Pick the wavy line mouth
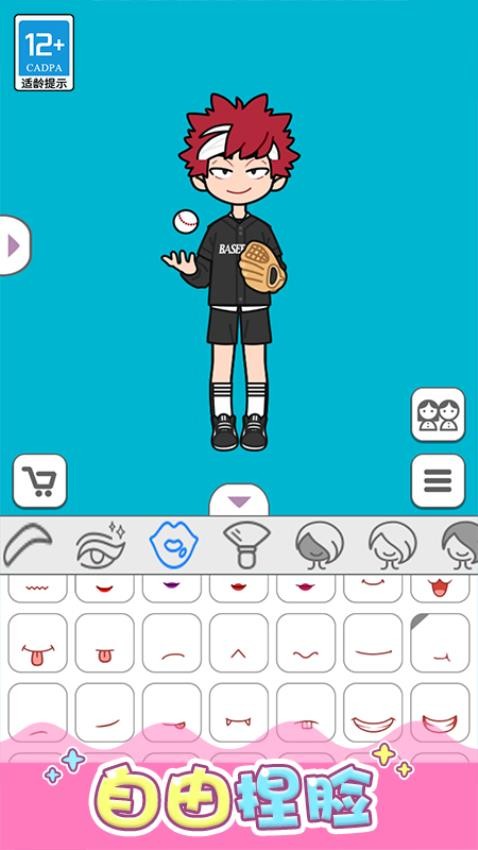 click(x=306, y=643)
